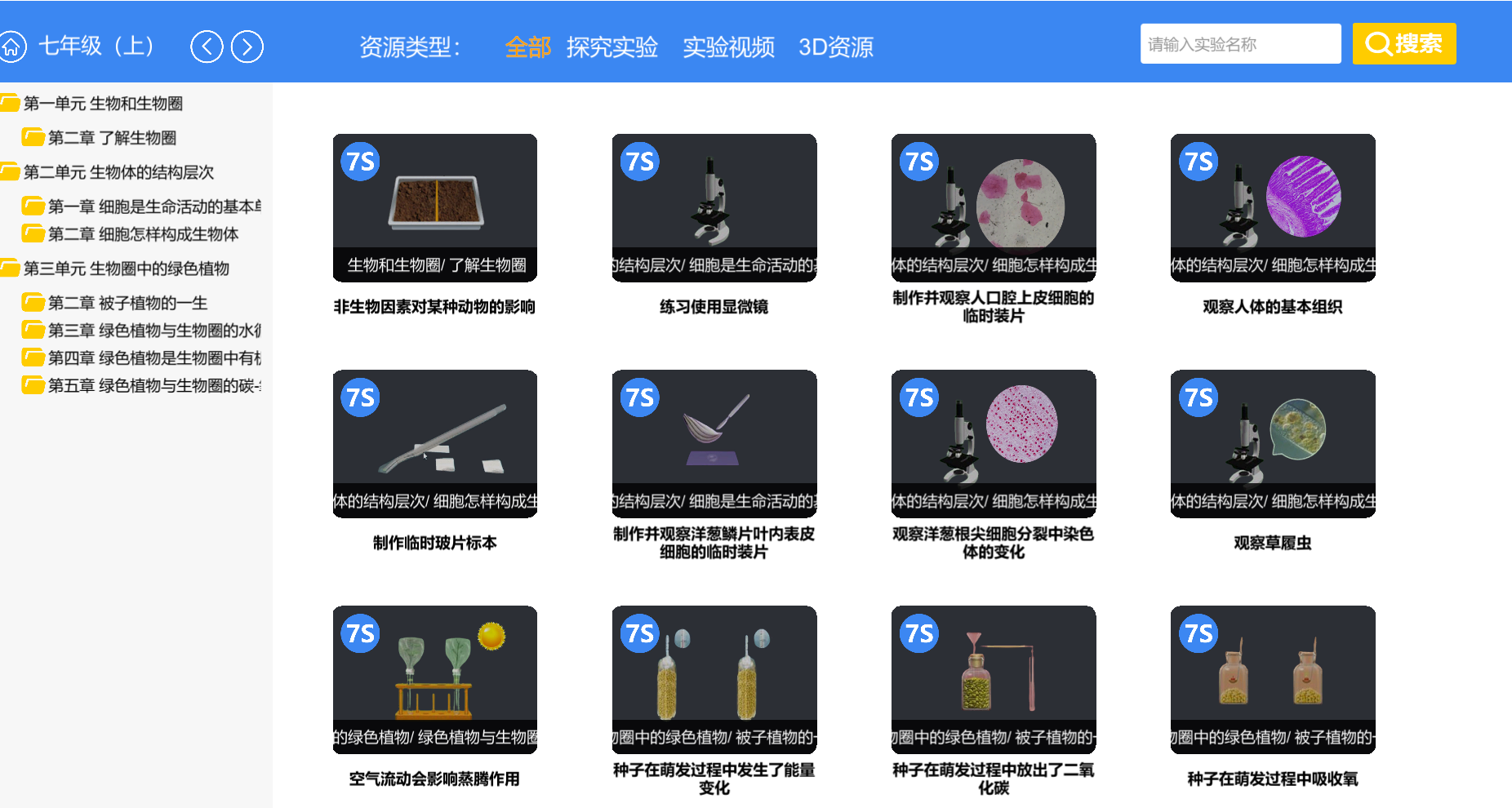The width and height of the screenshot is (1512, 808).
Task: Select the 全部 resource type filter
Action: click(527, 47)
